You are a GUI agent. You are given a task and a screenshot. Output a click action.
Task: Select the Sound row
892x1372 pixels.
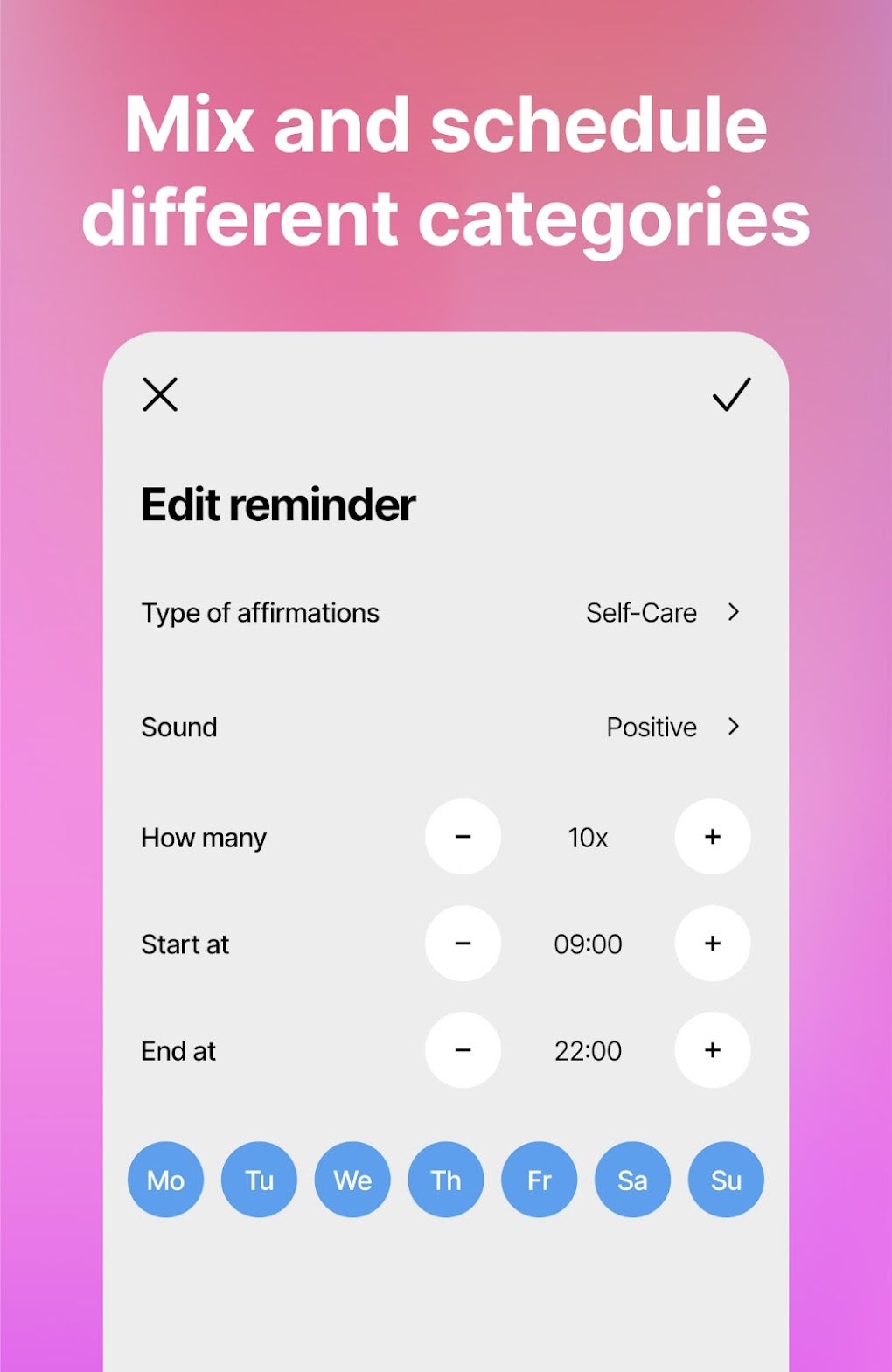click(178, 727)
